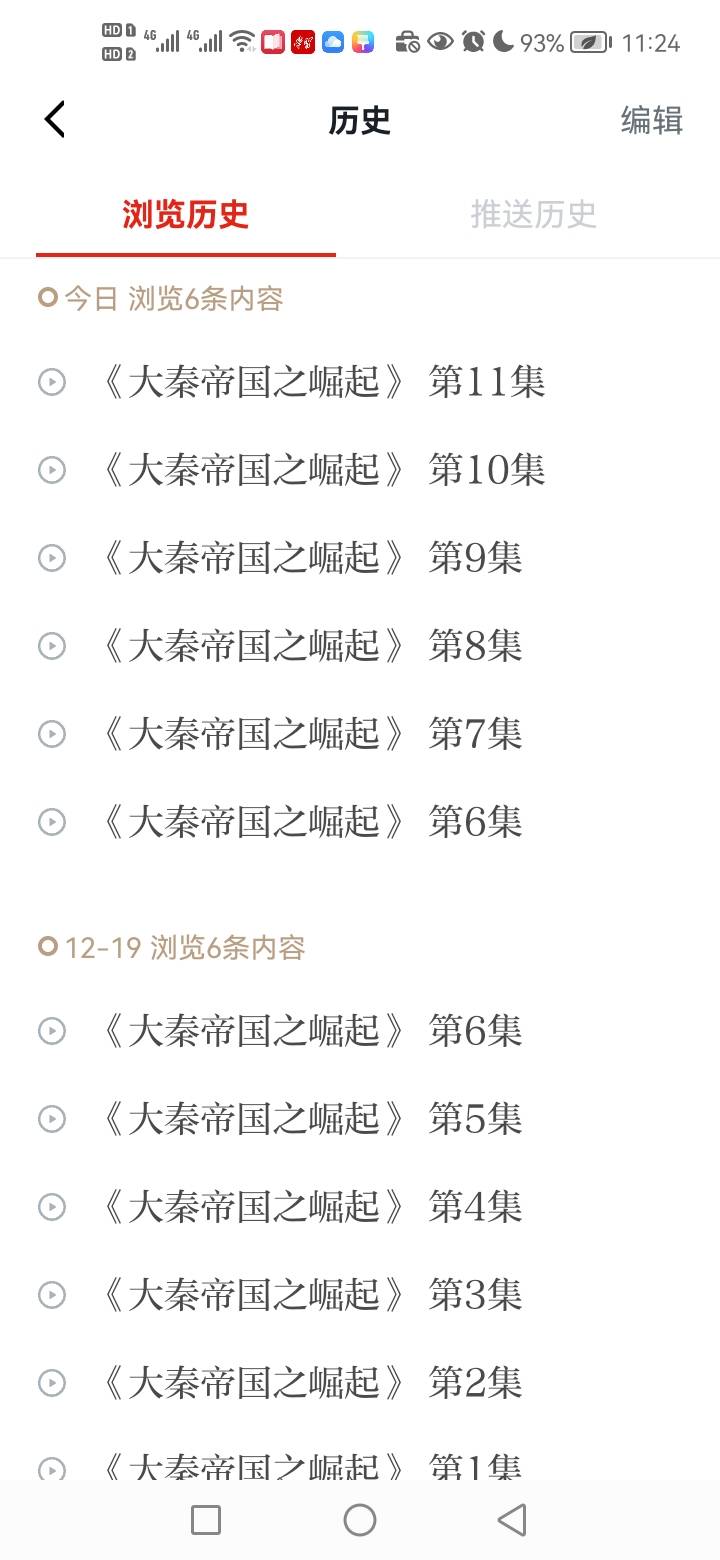The width and height of the screenshot is (720, 1560).
Task: Open 《大秦帝国之崛起》 第5集
Action: coord(360,1118)
